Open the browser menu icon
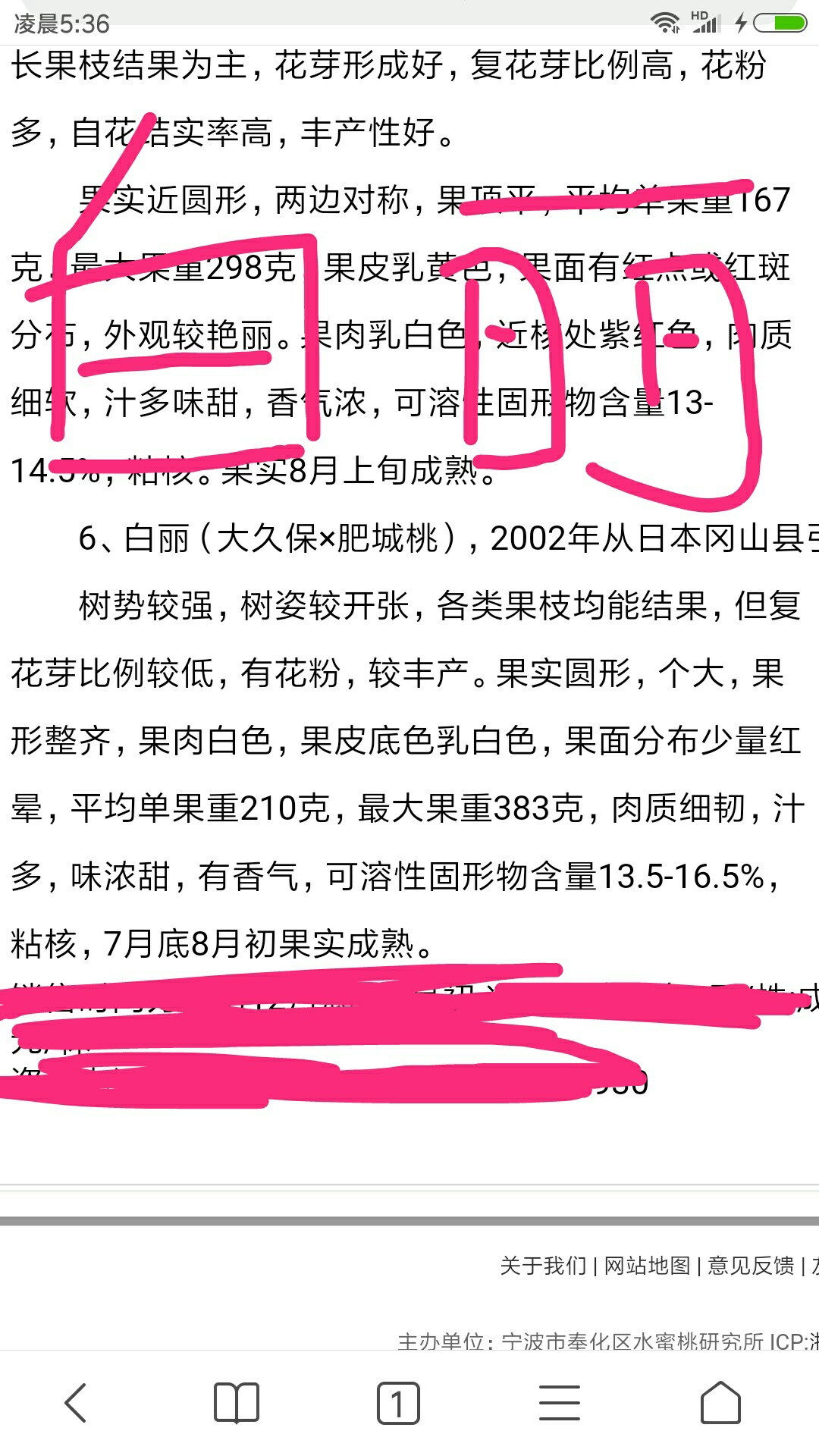The width and height of the screenshot is (819, 1456). click(x=560, y=1402)
